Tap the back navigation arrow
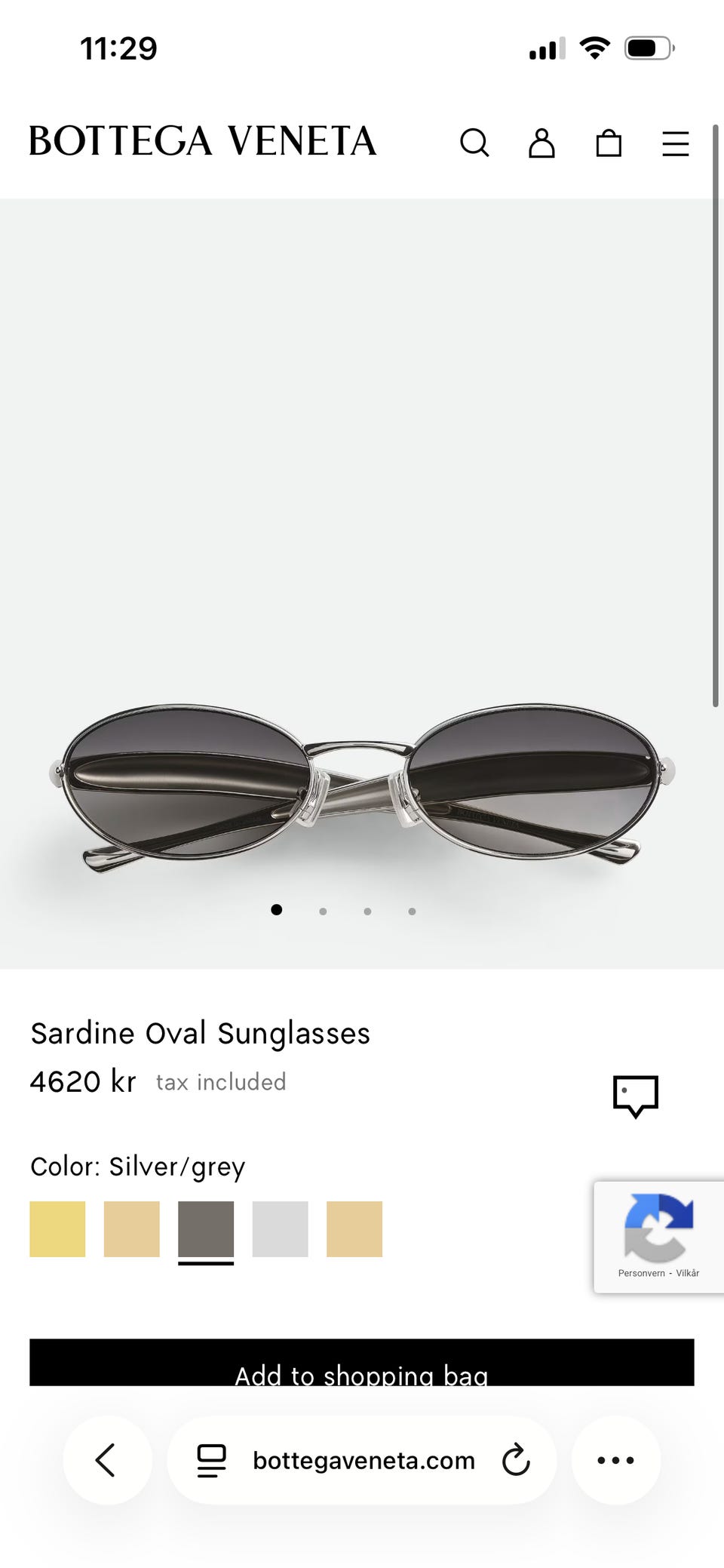Image resolution: width=724 pixels, height=1568 pixels. (106, 1459)
